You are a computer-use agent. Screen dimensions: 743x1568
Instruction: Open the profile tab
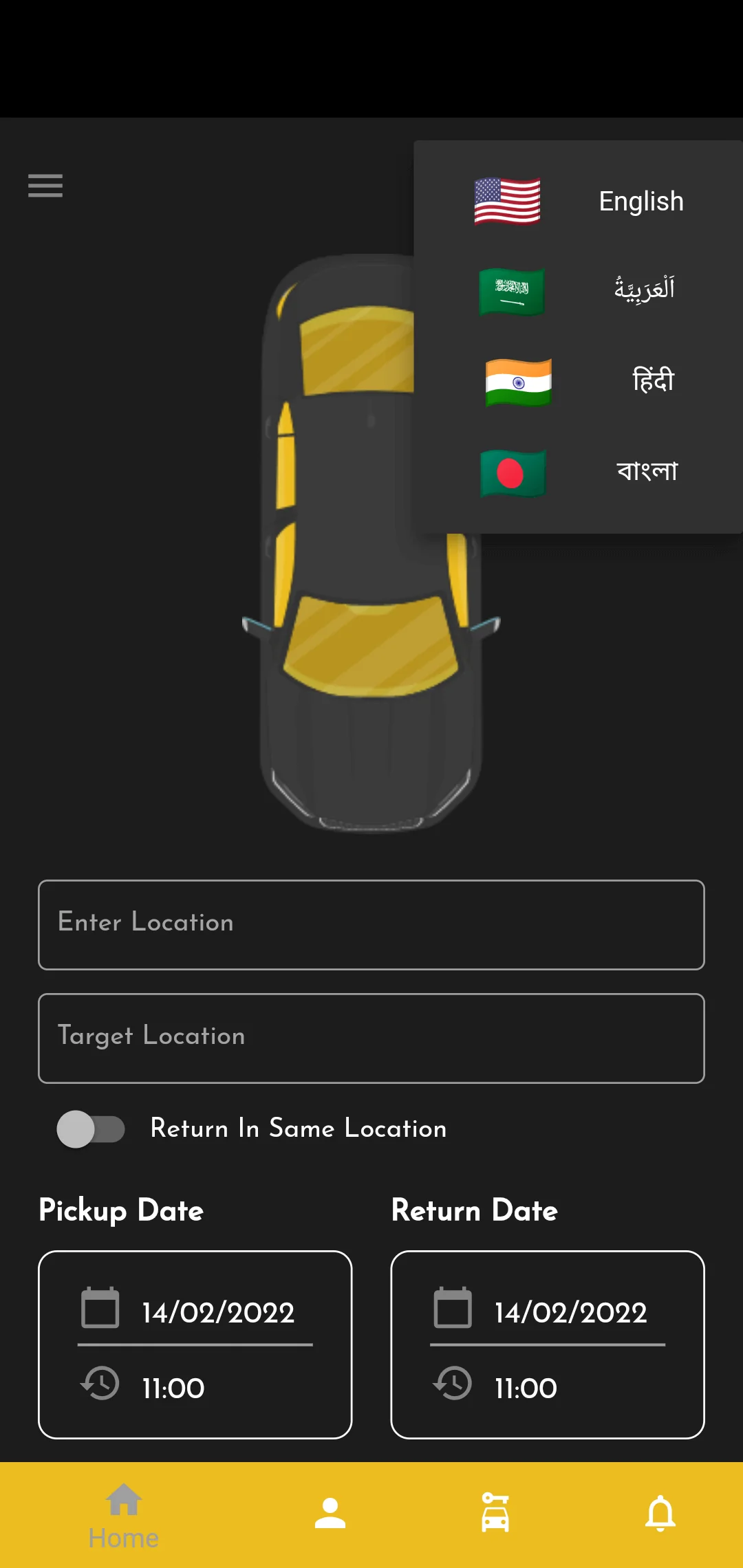click(330, 1514)
